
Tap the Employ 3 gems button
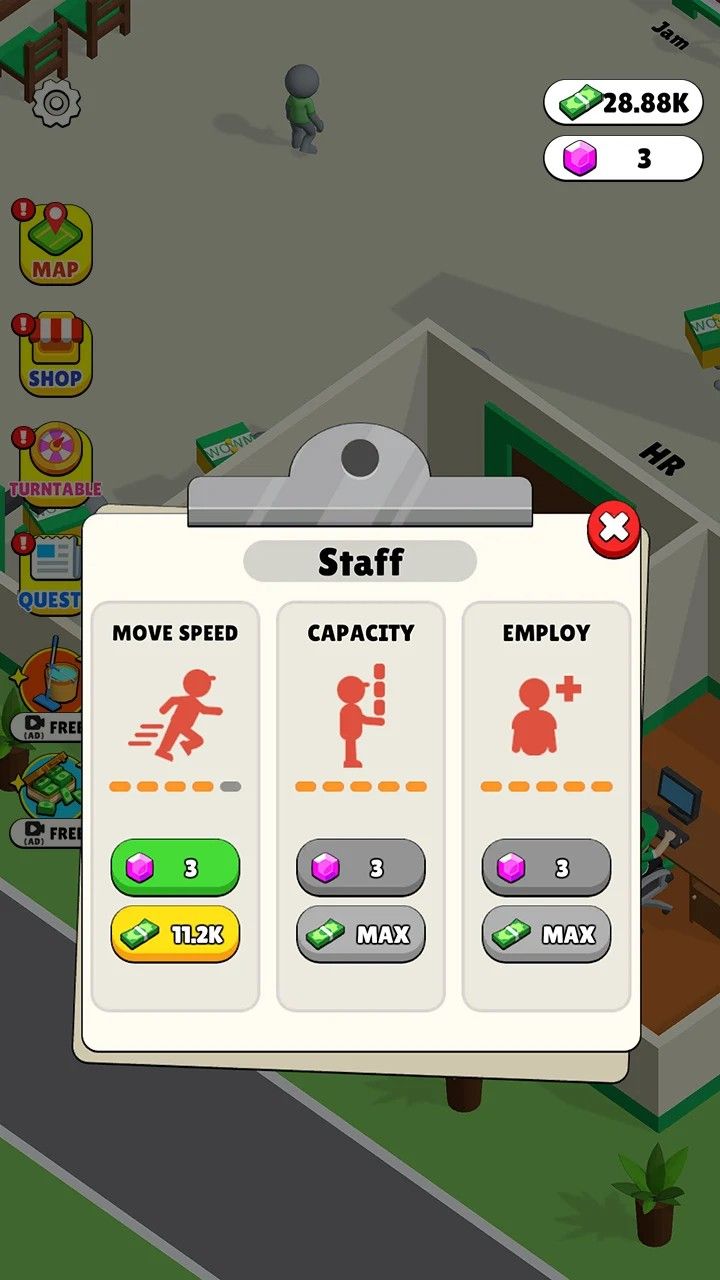click(x=546, y=867)
